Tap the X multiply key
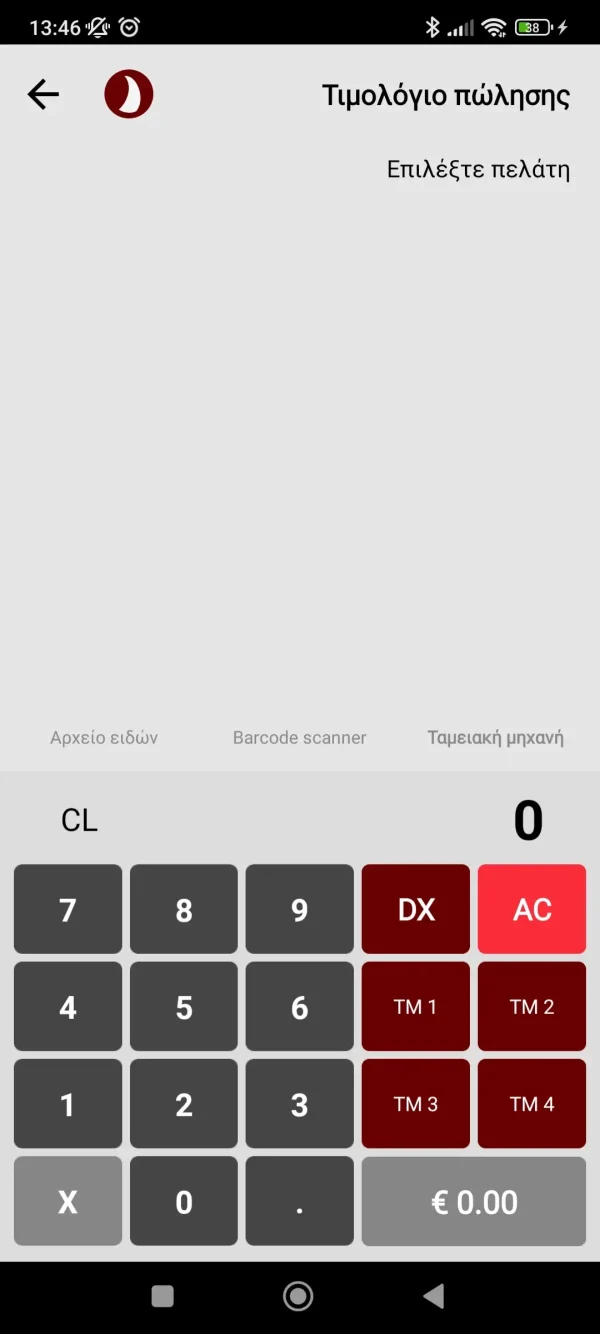This screenshot has width=600, height=1334. (68, 1201)
